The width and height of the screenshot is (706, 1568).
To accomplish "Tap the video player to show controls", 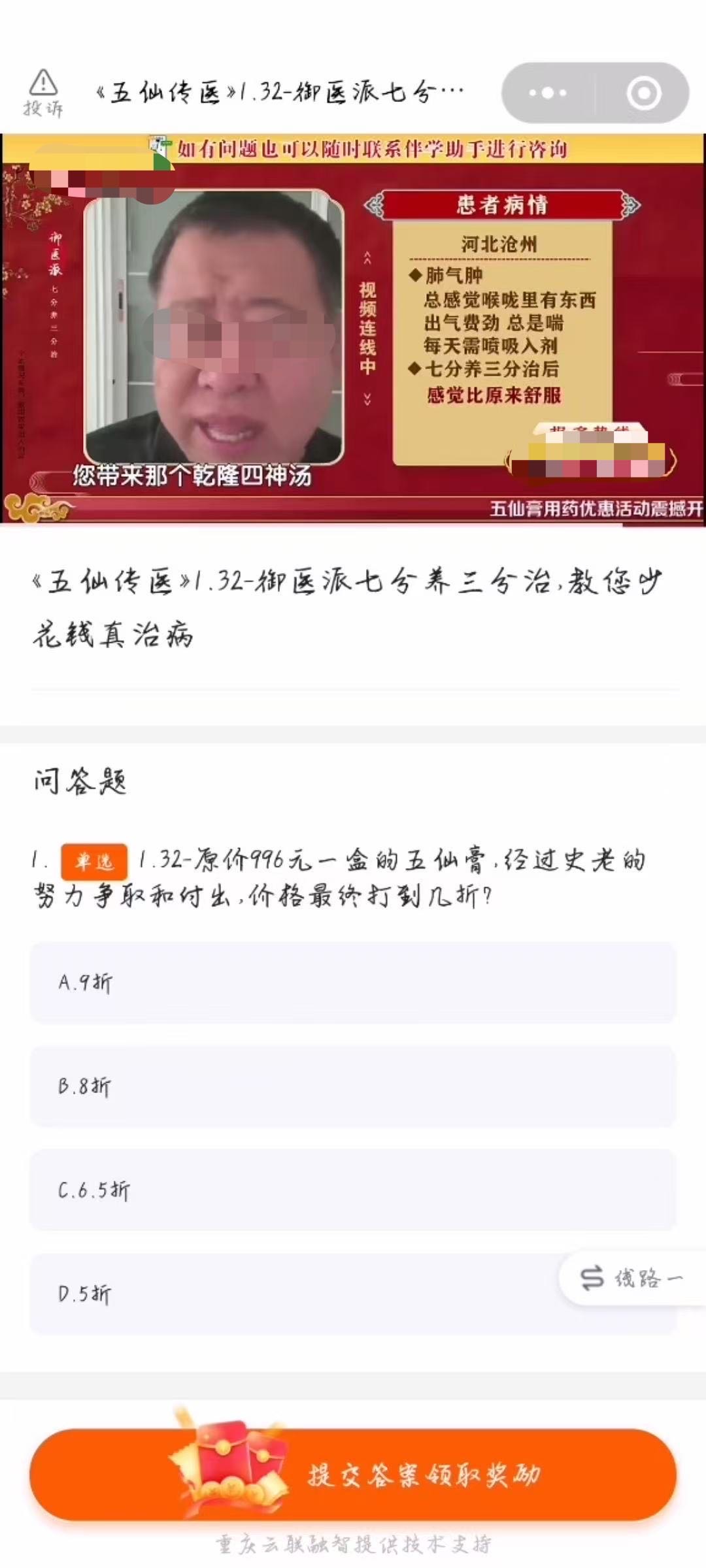I will (x=353, y=329).
